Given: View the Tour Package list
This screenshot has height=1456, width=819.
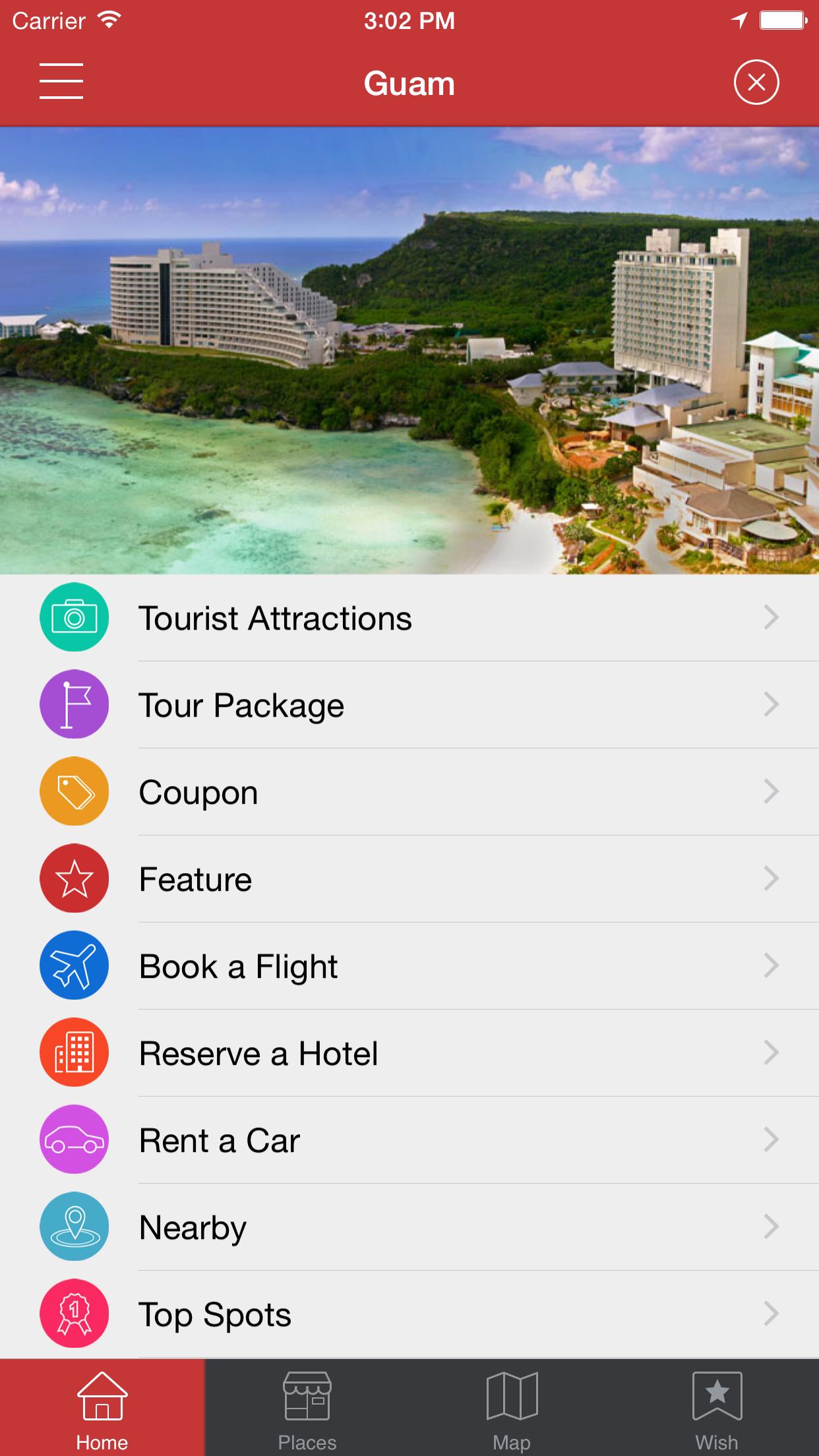Looking at the screenshot, I should pyautogui.click(x=409, y=705).
